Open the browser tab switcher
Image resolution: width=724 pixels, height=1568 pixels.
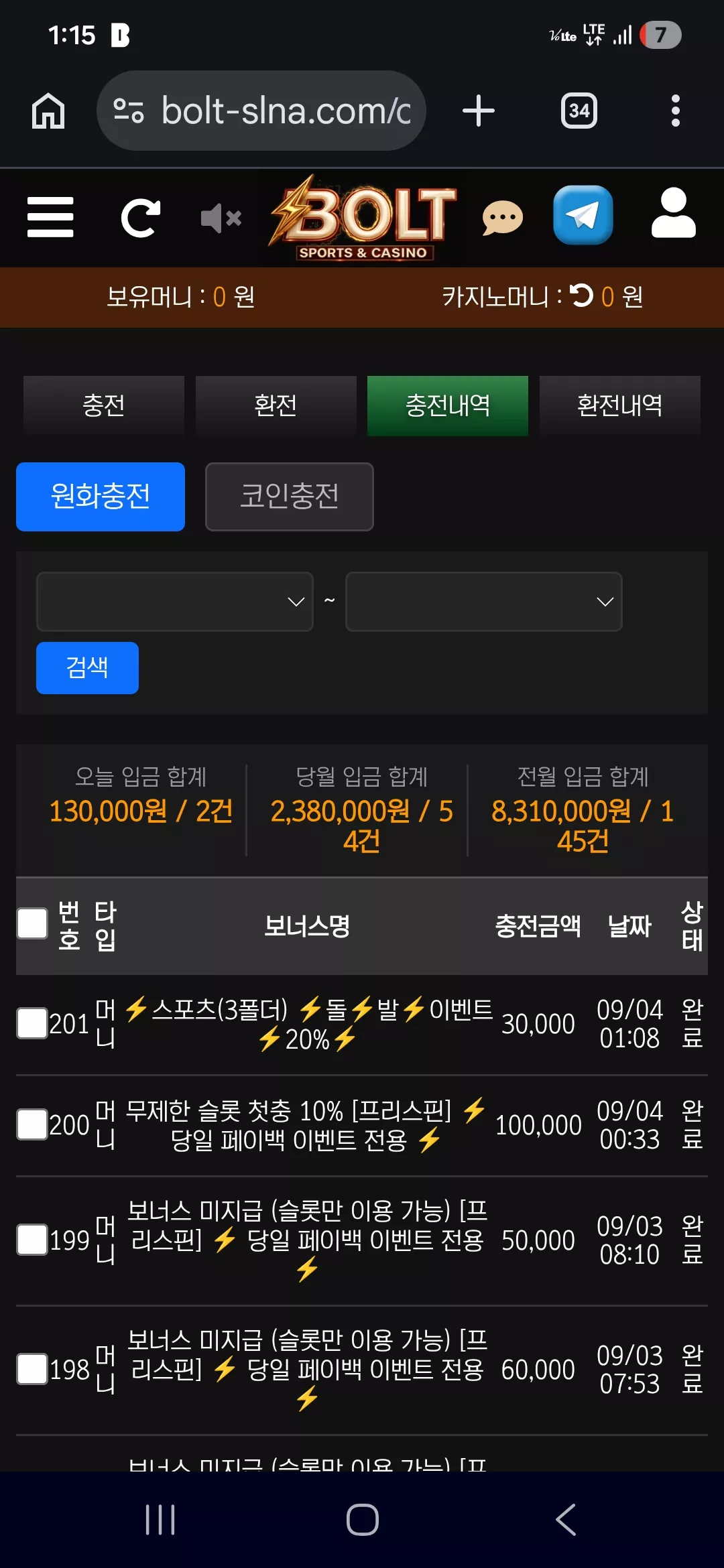point(579,111)
